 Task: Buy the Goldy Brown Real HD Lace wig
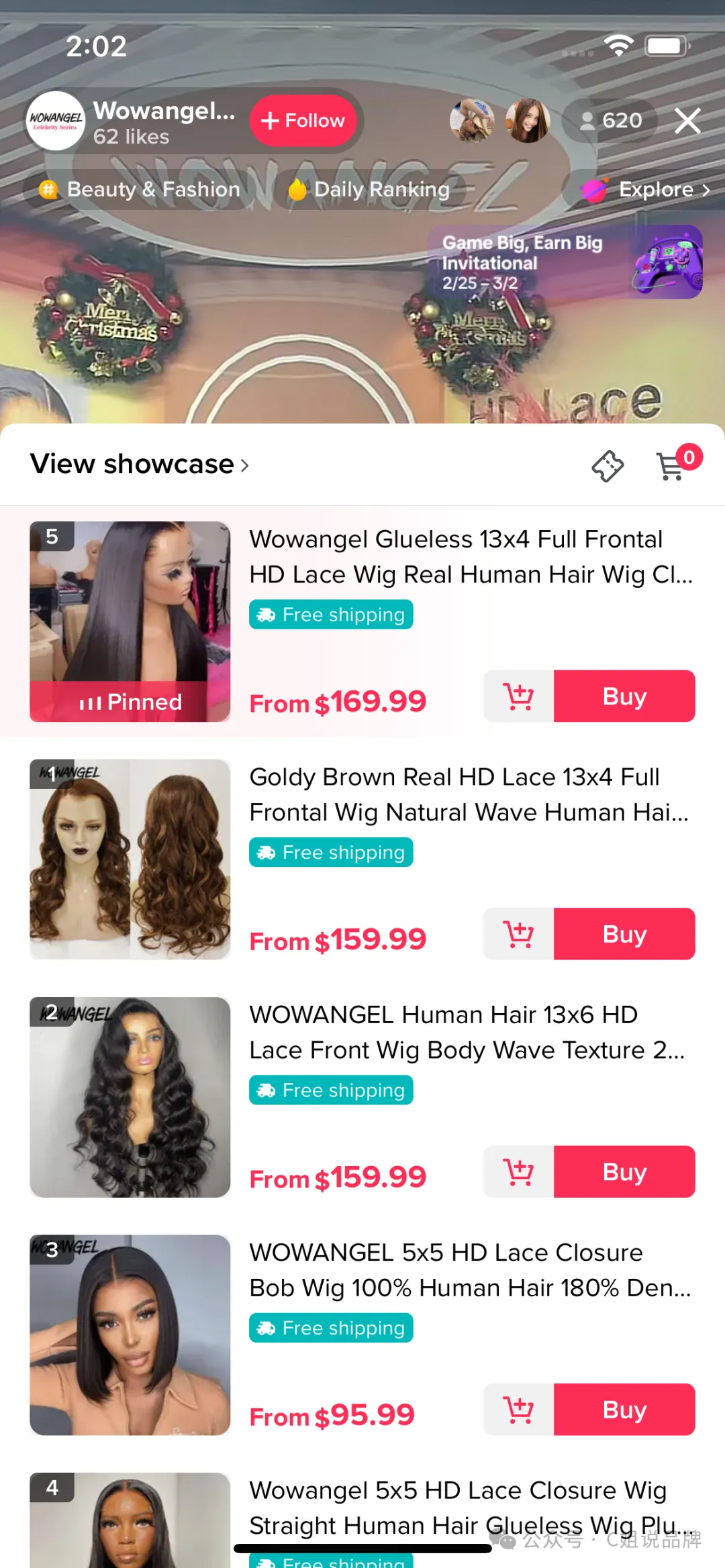pyautogui.click(x=624, y=934)
